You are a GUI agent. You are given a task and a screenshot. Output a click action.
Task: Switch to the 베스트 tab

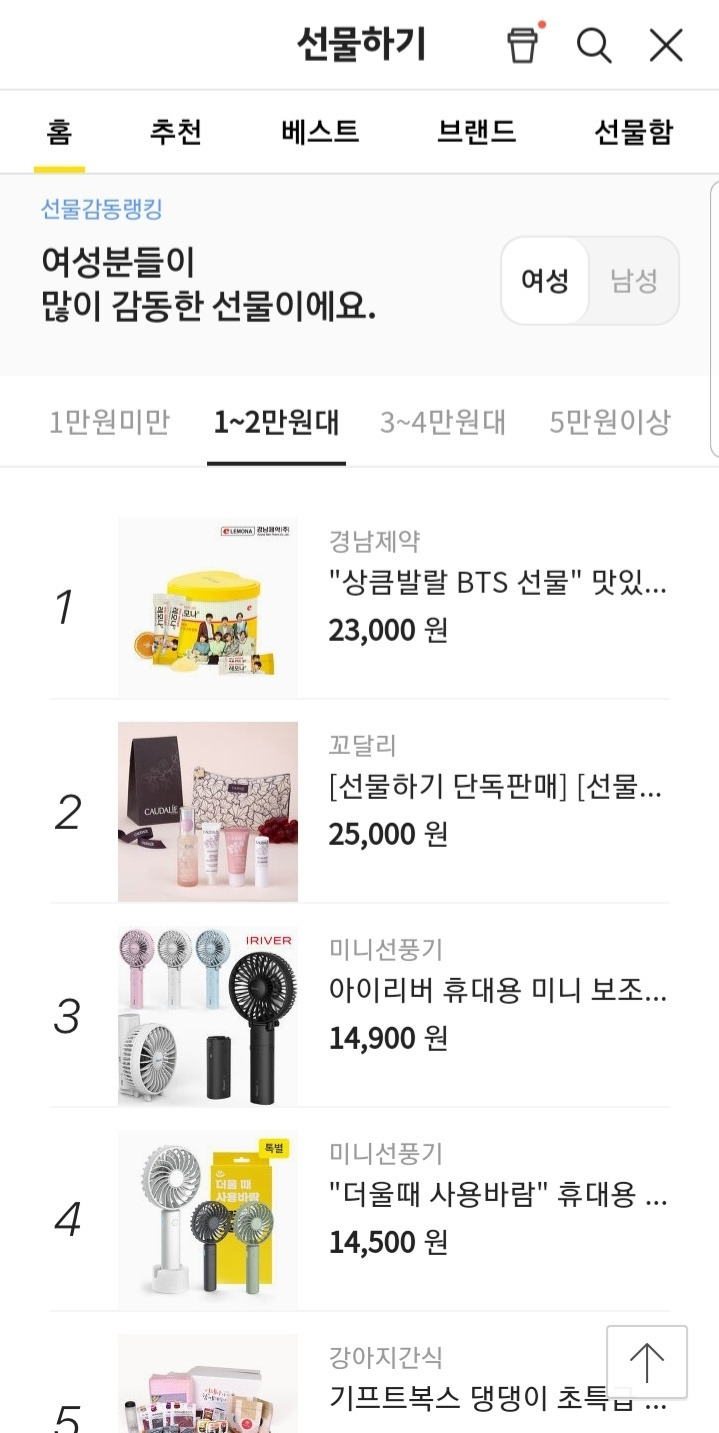[x=319, y=132]
